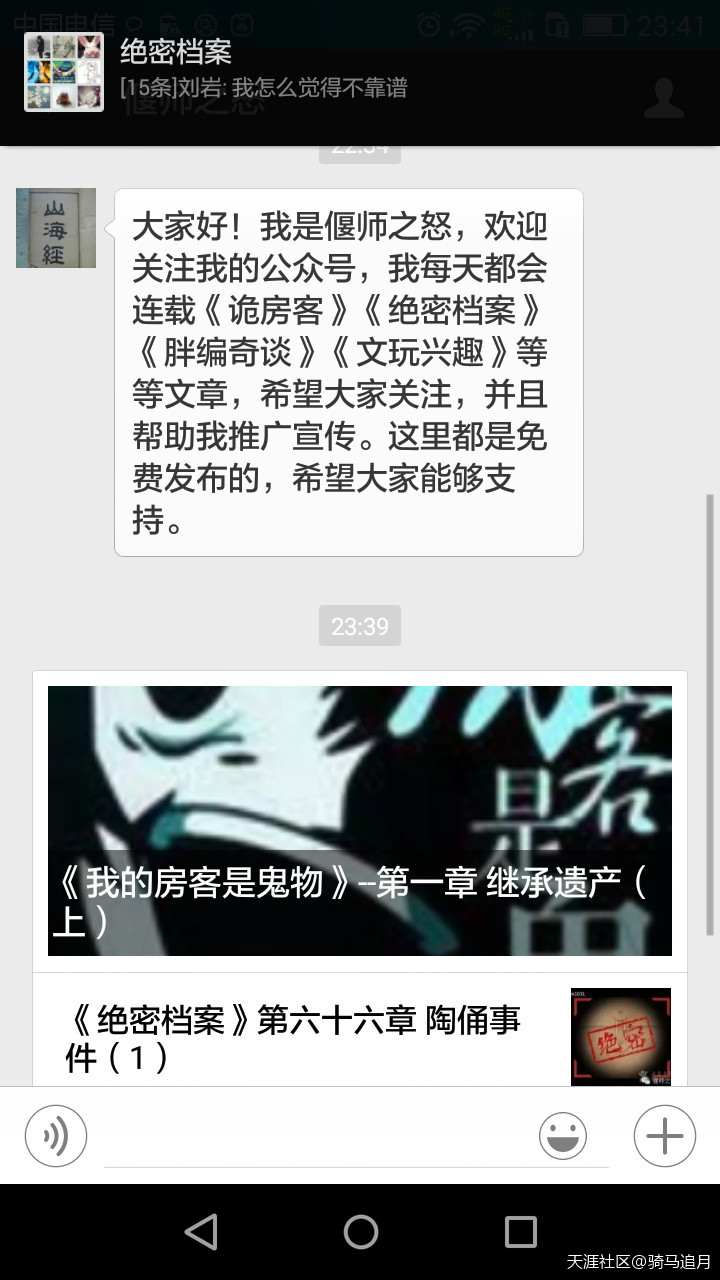Open article 《我的房客是鬼物》第一章 继承遗产
Viewport: 720px width, 1280px height.
(x=360, y=820)
